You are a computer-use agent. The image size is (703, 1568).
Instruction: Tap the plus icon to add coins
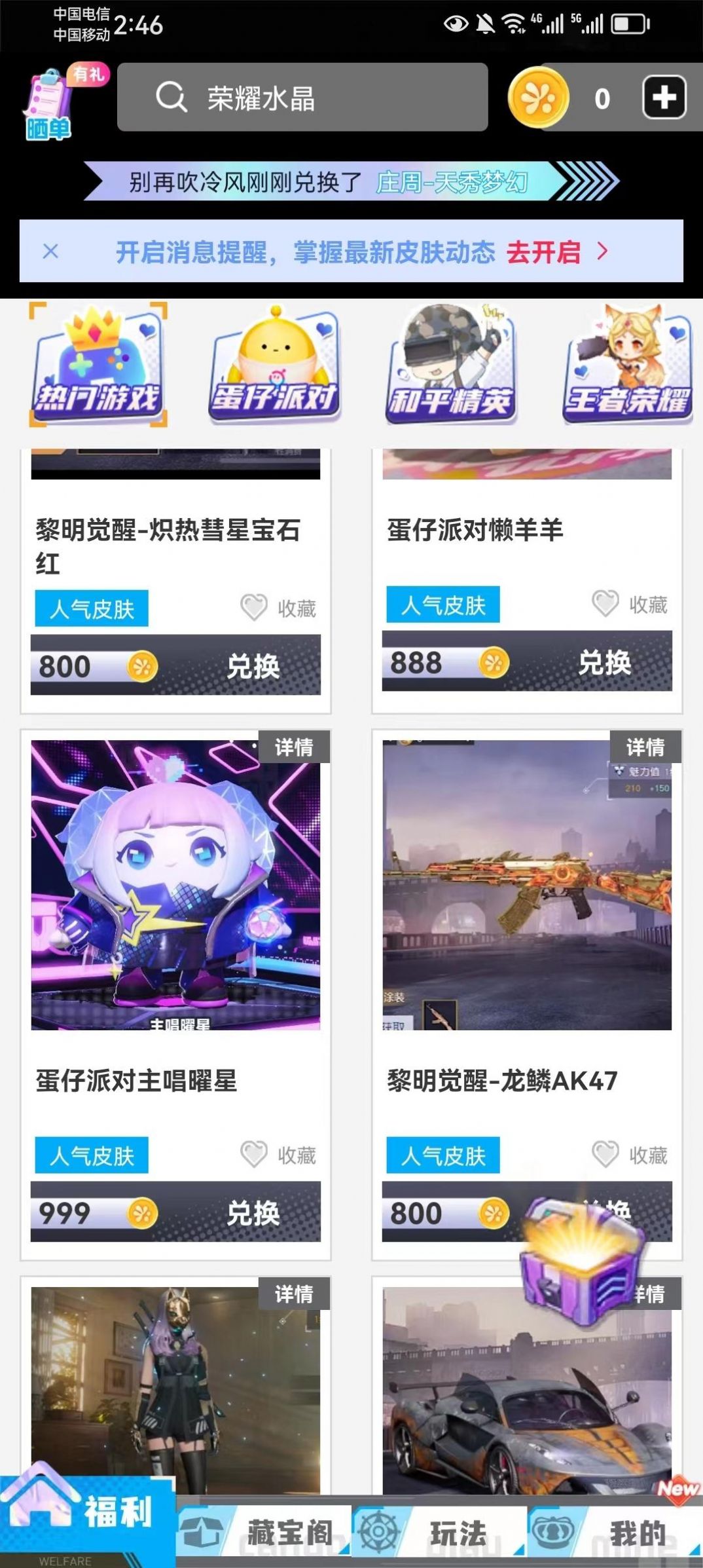[x=664, y=97]
